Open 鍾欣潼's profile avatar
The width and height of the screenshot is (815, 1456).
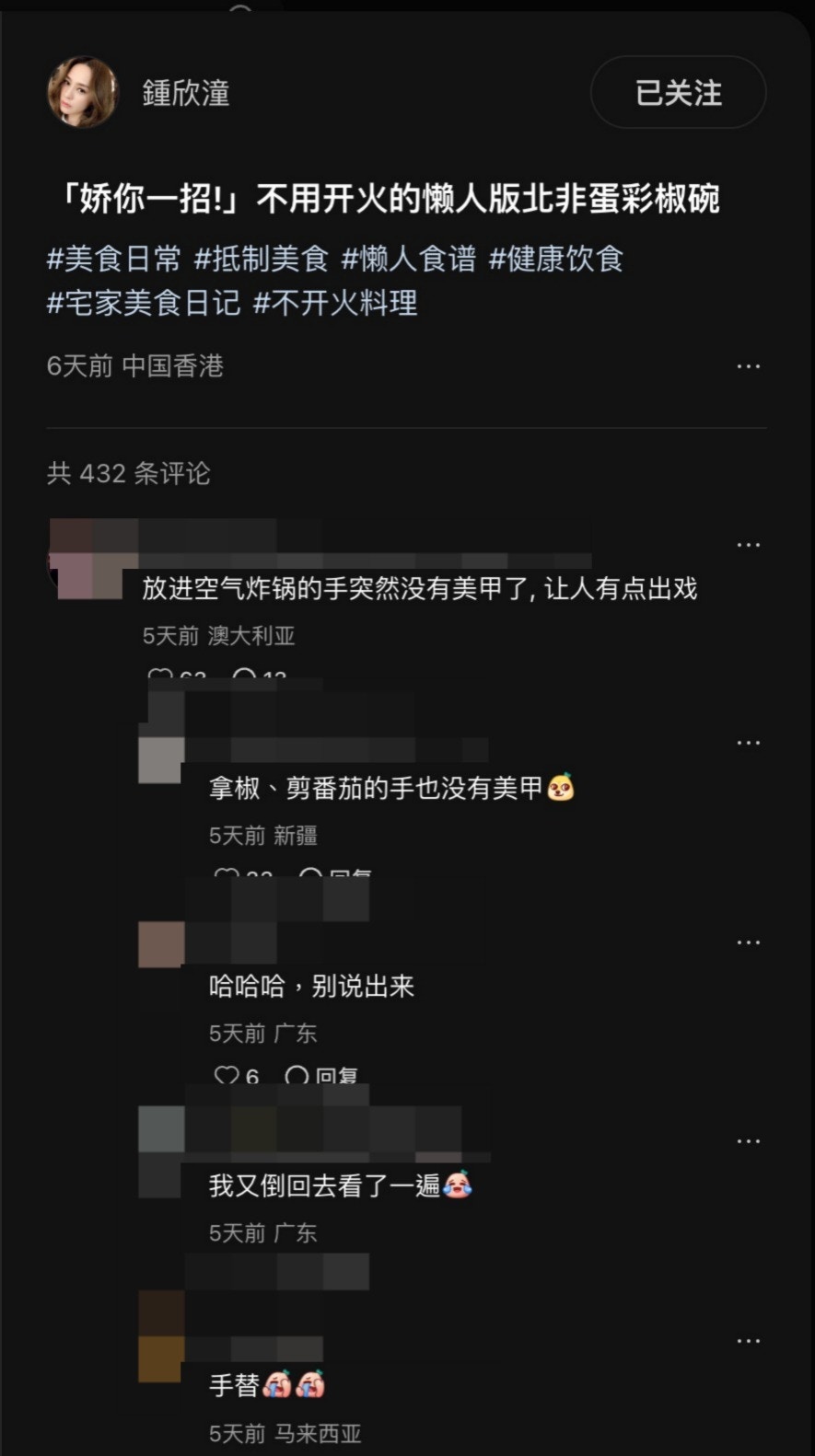click(83, 92)
